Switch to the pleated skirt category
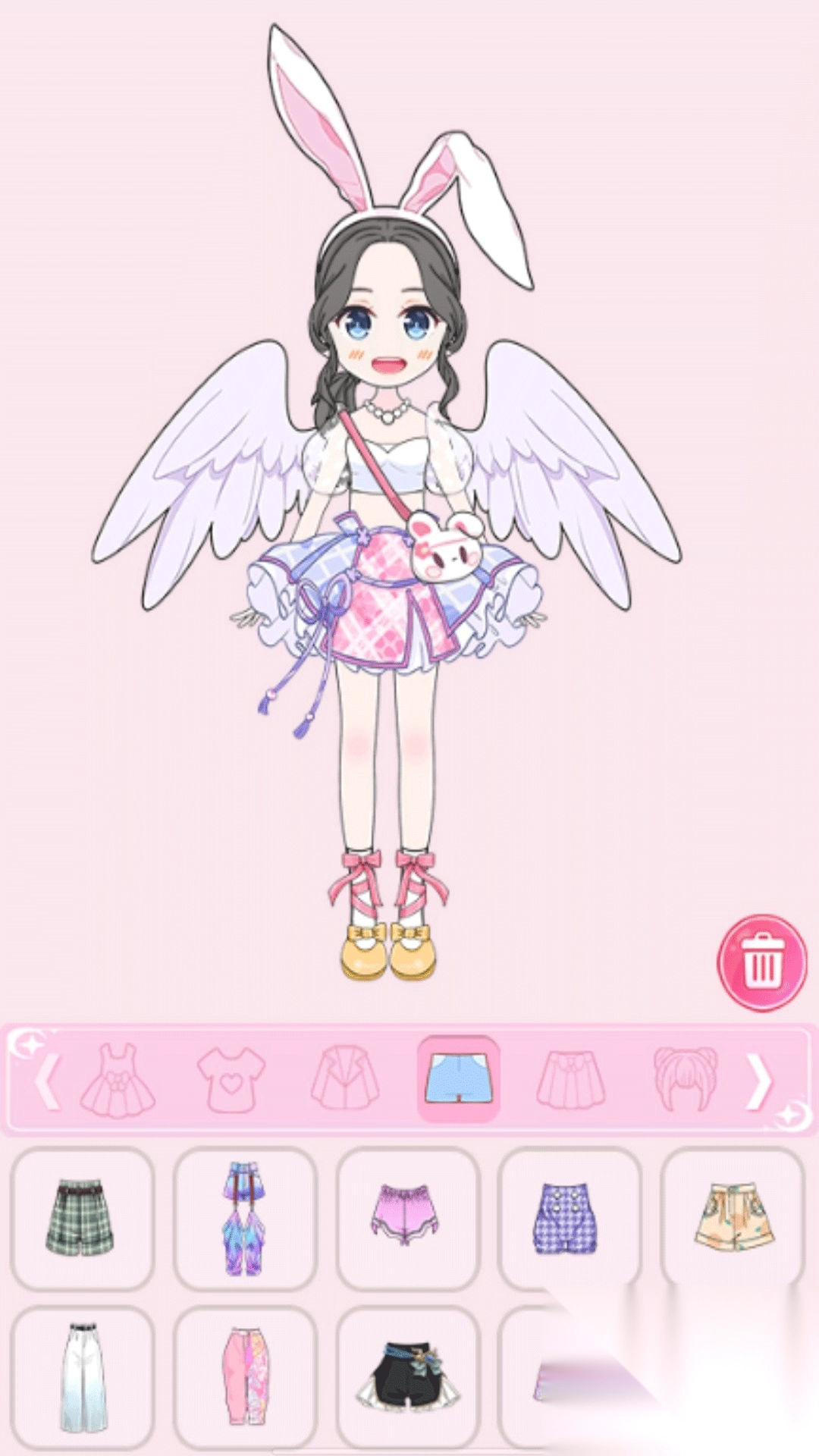819x1456 pixels. coord(571,1080)
